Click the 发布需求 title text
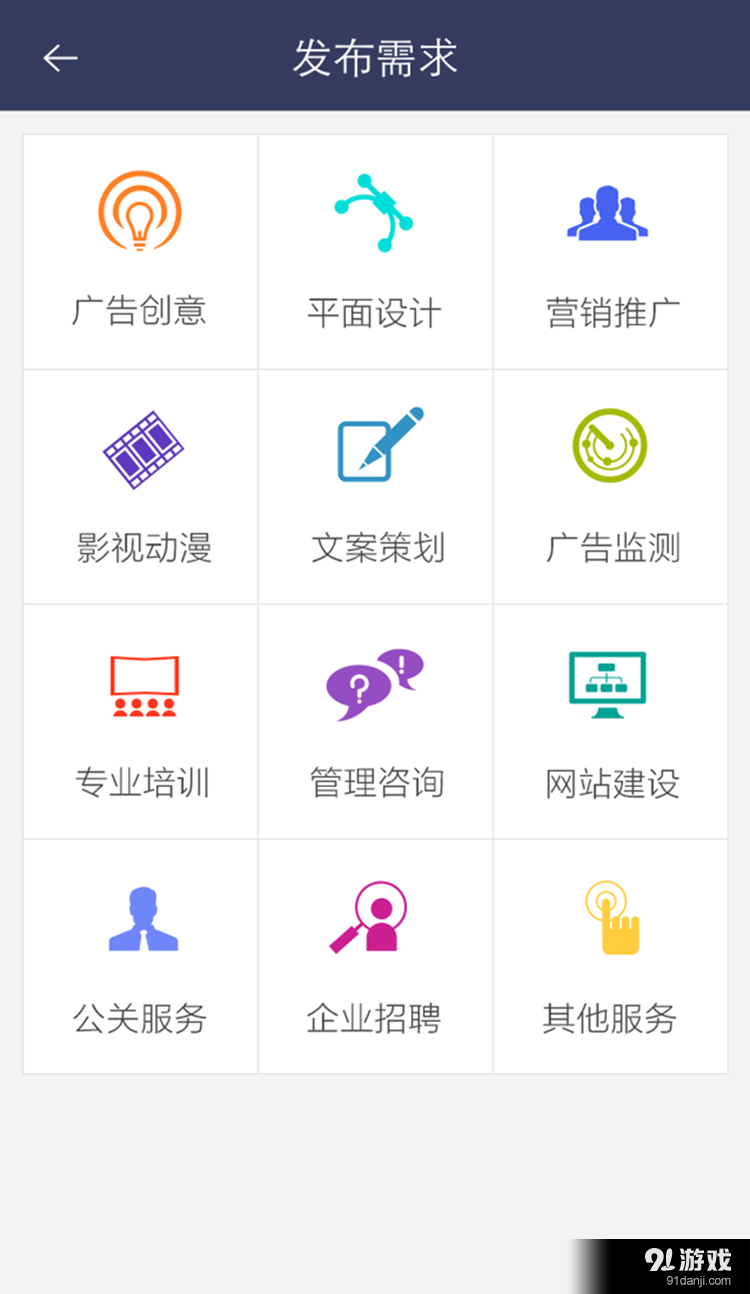 pos(375,57)
